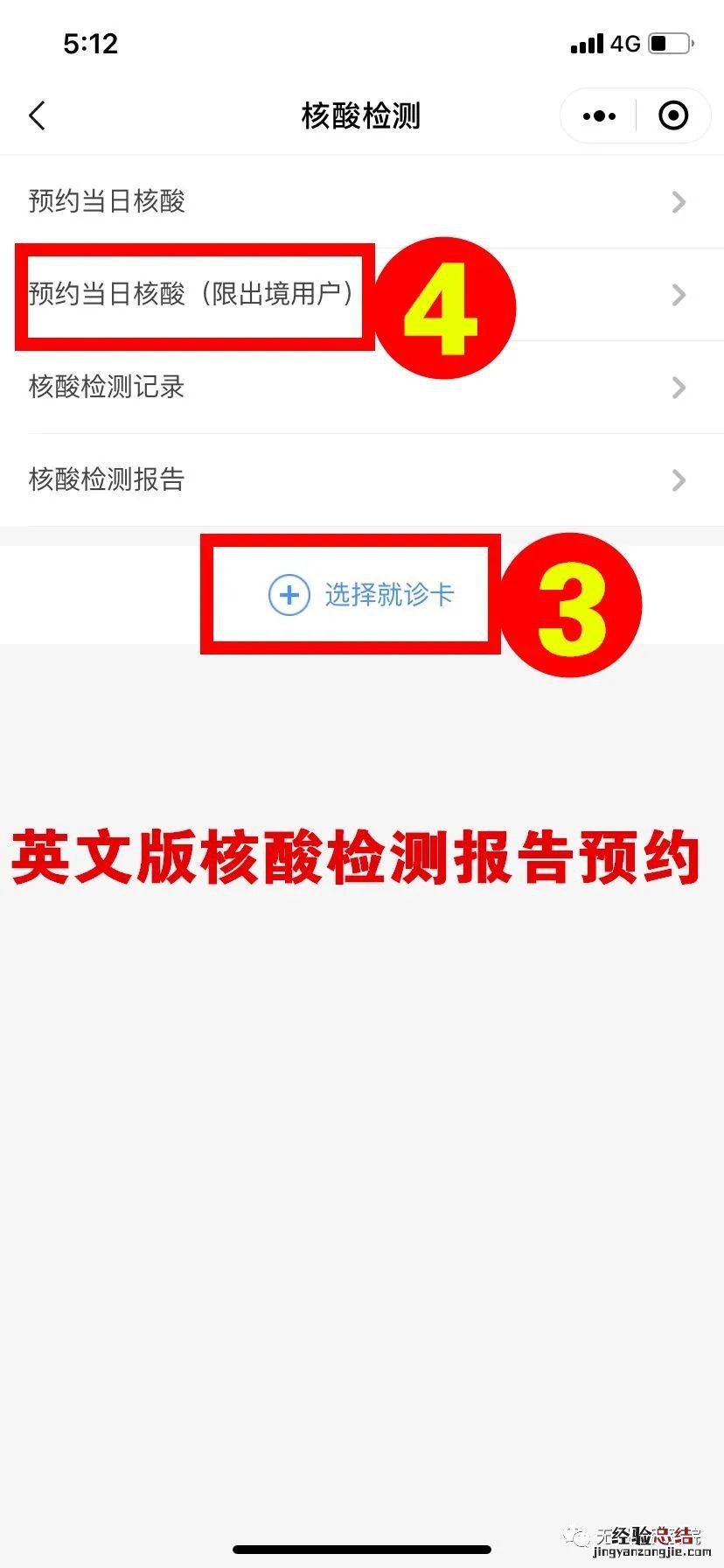Screen dimensions: 724x1568
Task: Tap 选择就诊卡 to choose a card
Action: click(361, 595)
